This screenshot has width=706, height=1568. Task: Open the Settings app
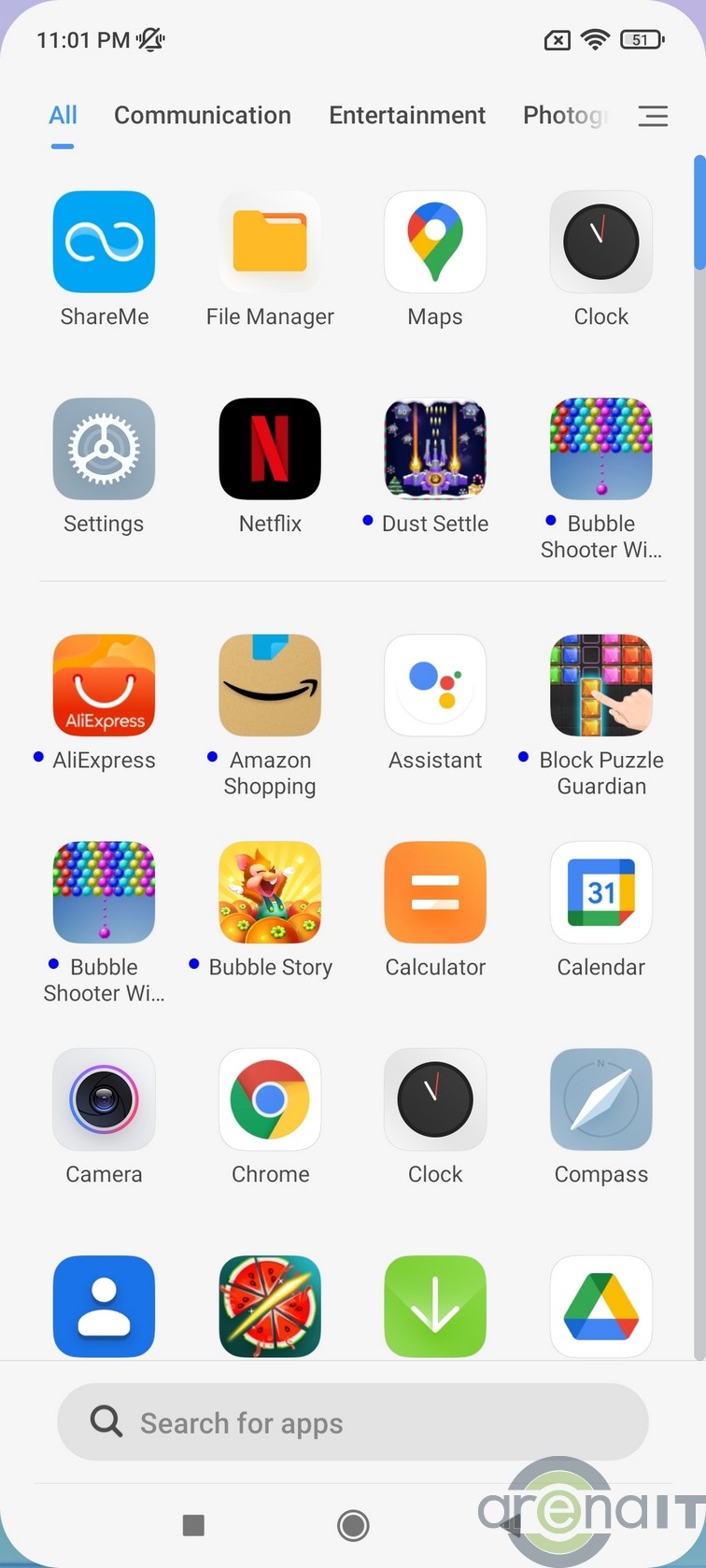pyautogui.click(x=104, y=450)
